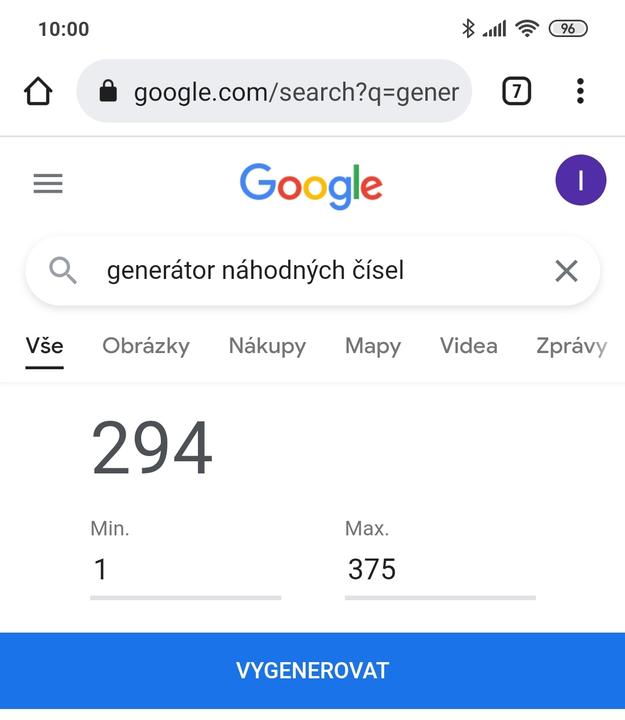Switch to the Zprávy tab
This screenshot has width=625, height=720.
tap(571, 346)
